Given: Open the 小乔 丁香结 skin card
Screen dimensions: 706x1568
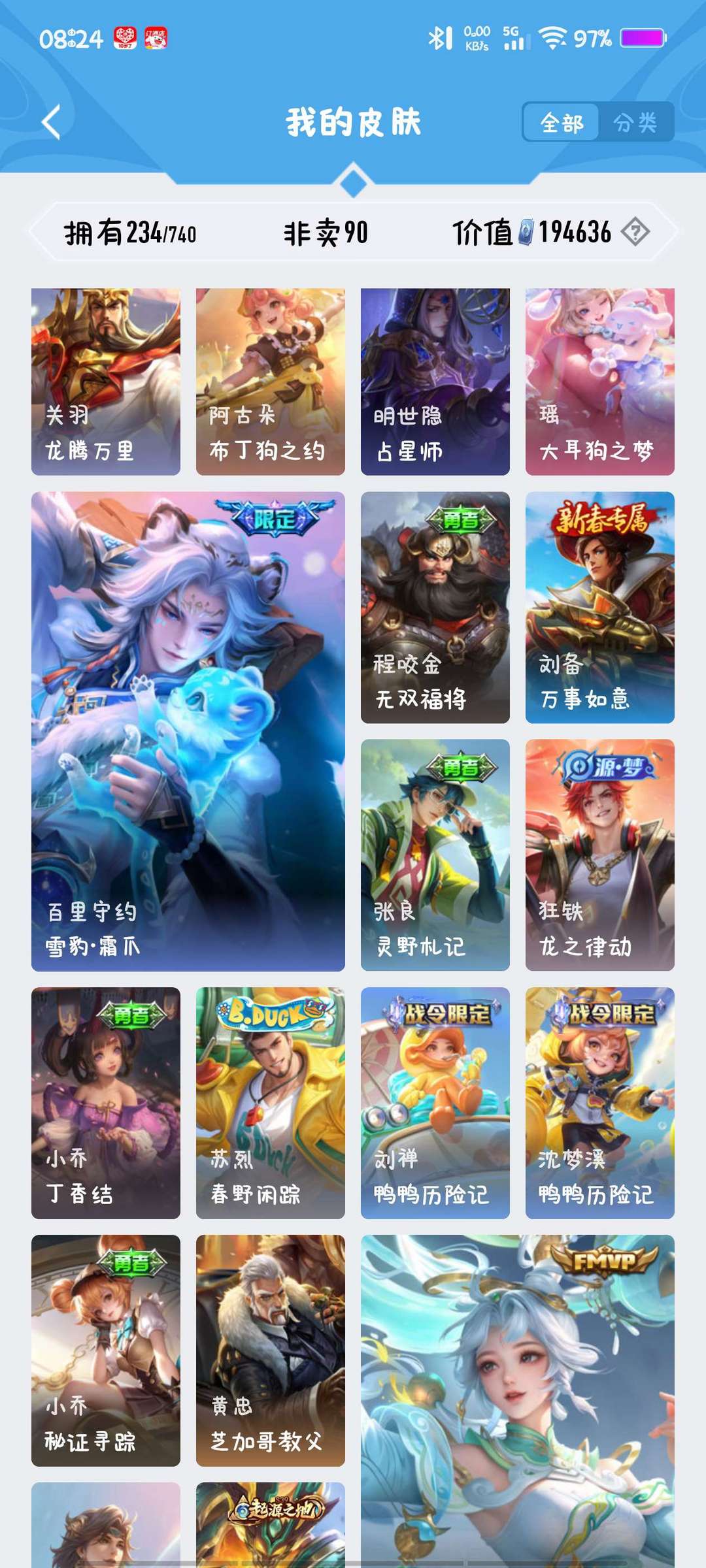Looking at the screenshot, I should pyautogui.click(x=106, y=1103).
